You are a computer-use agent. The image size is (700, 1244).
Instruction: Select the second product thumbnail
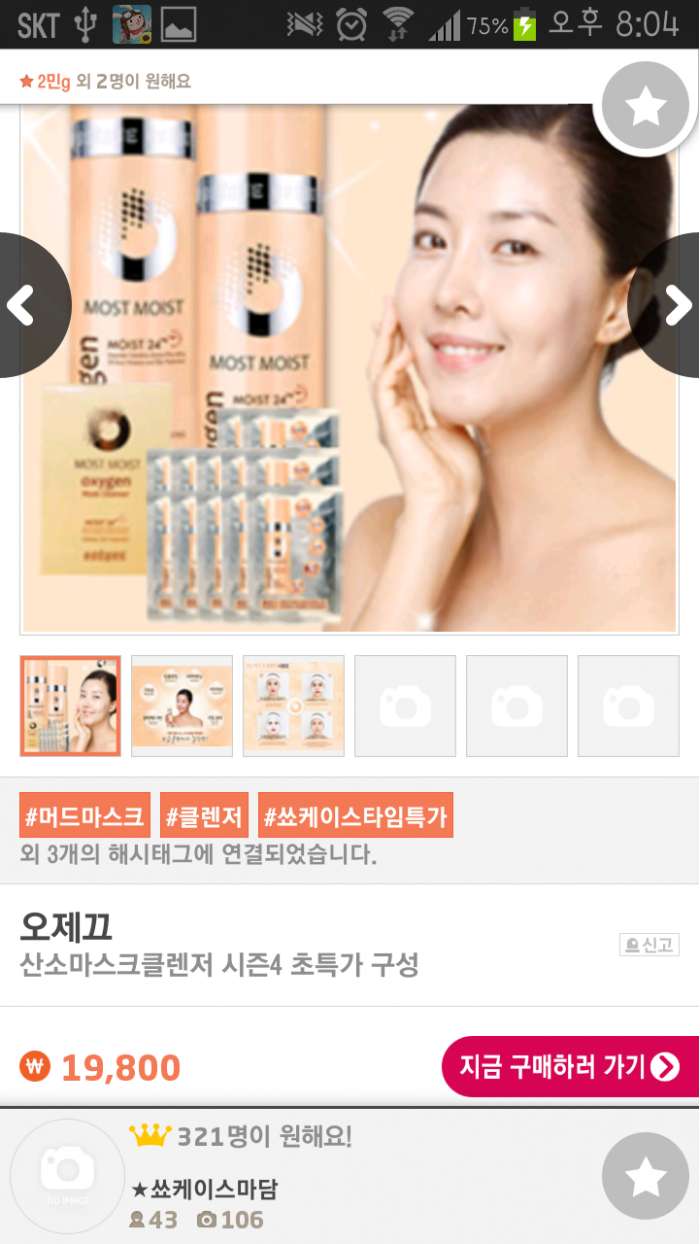click(182, 706)
